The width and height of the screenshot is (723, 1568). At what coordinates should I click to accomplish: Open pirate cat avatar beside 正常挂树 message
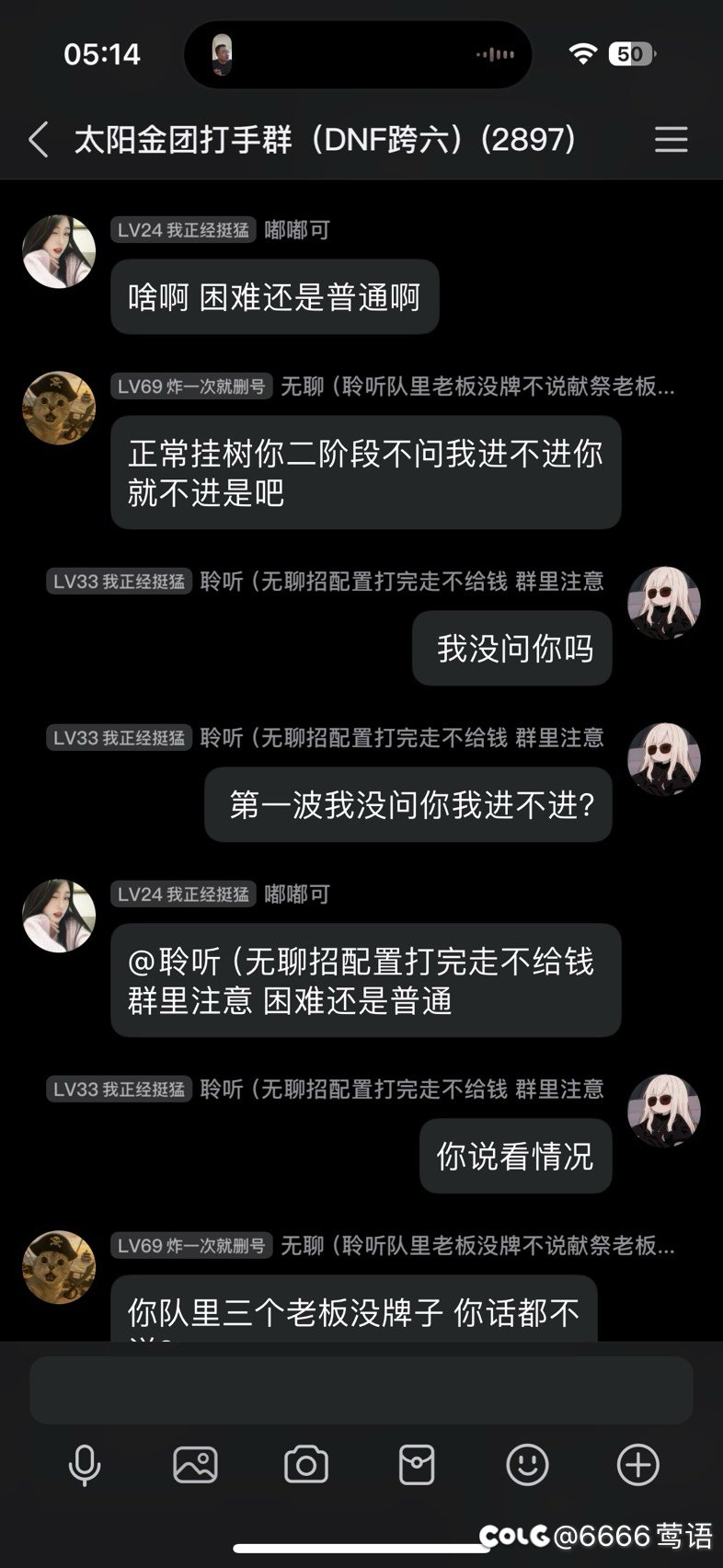[x=59, y=409]
